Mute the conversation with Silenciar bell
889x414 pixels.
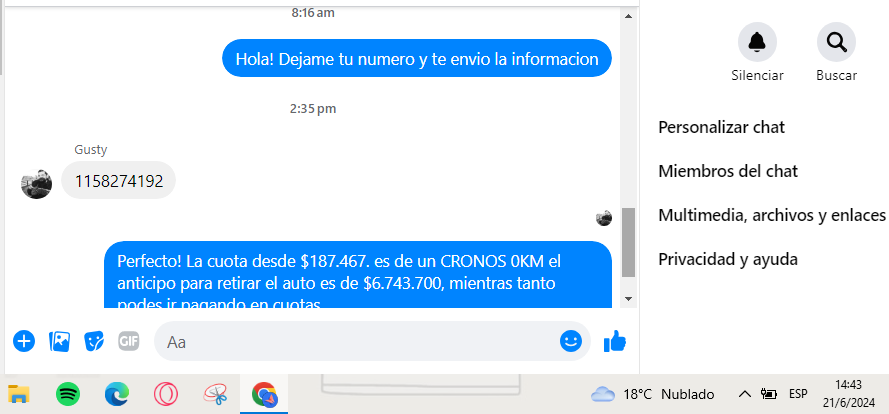757,42
